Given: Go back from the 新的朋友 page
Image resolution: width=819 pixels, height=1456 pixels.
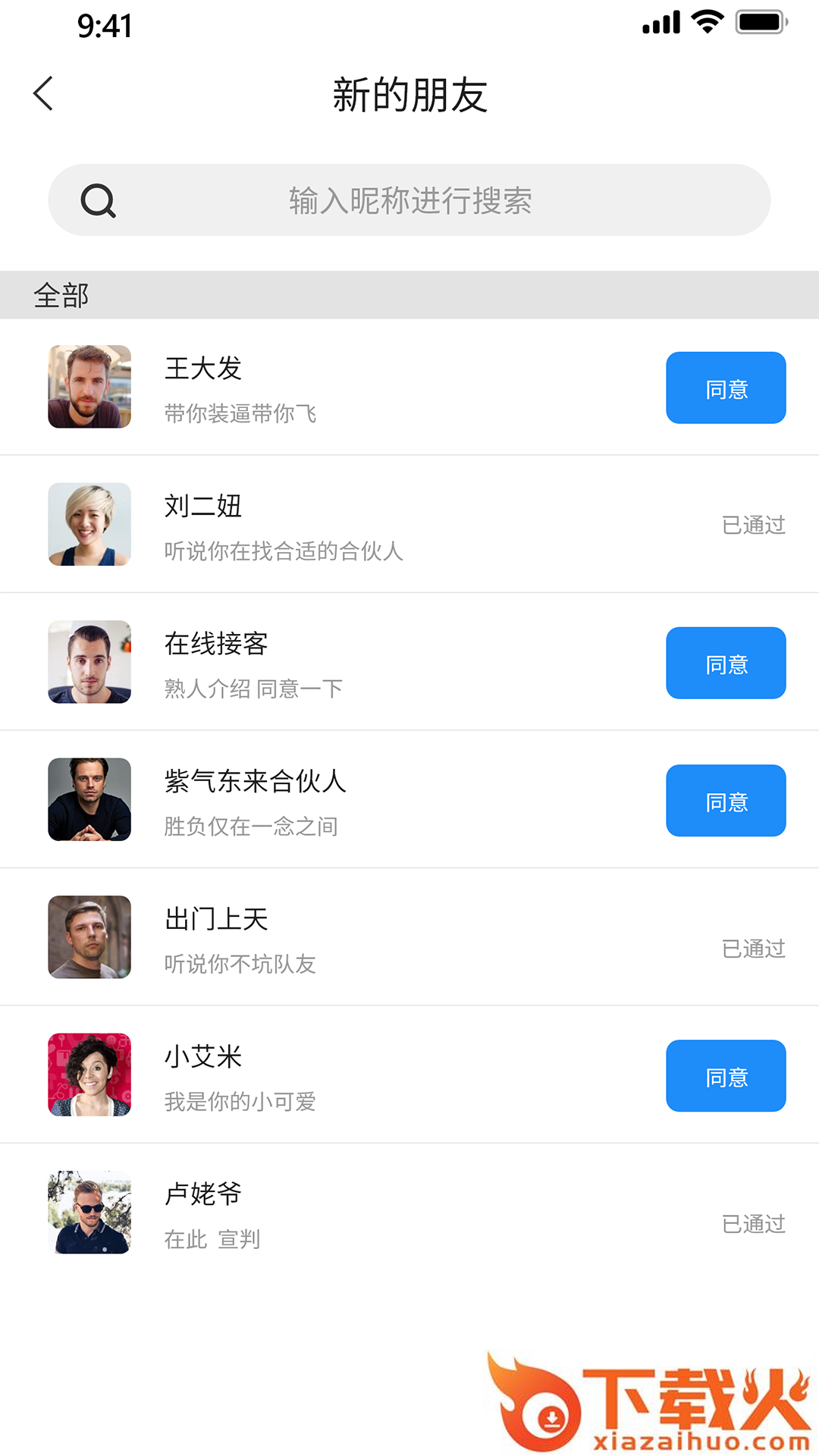Looking at the screenshot, I should pyautogui.click(x=44, y=94).
